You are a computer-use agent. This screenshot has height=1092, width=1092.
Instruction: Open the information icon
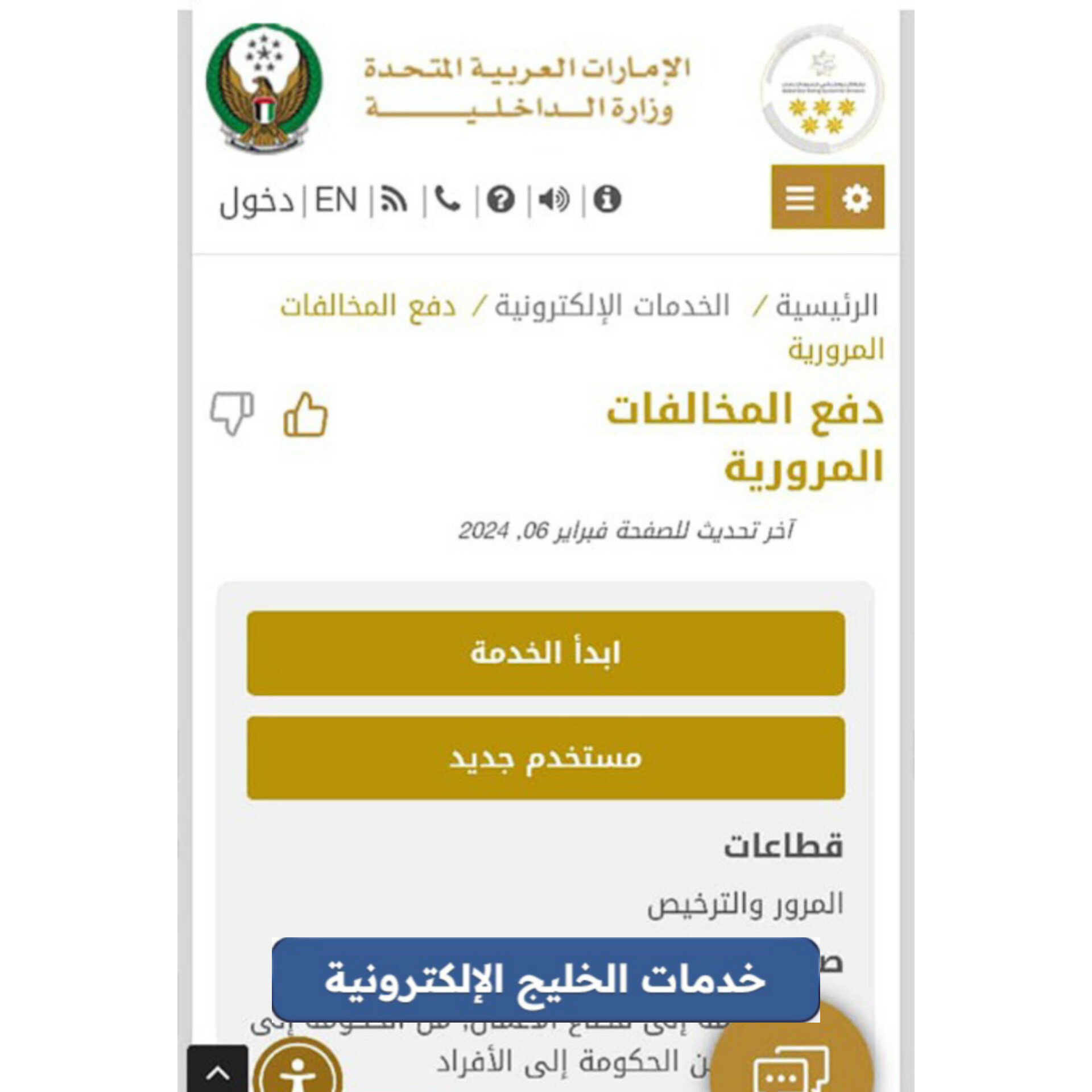[x=607, y=200]
